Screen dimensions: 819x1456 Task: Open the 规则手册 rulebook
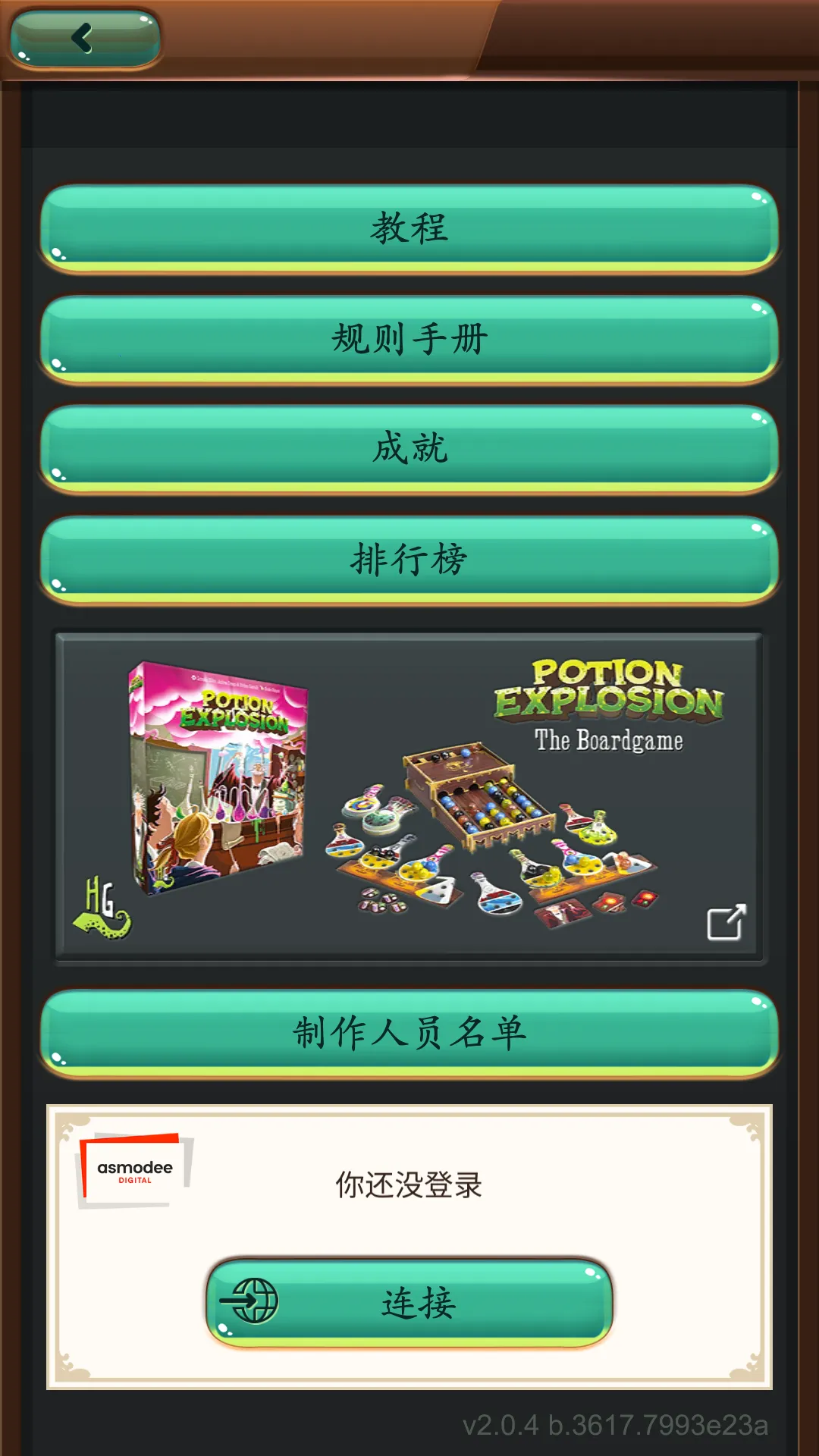409,339
